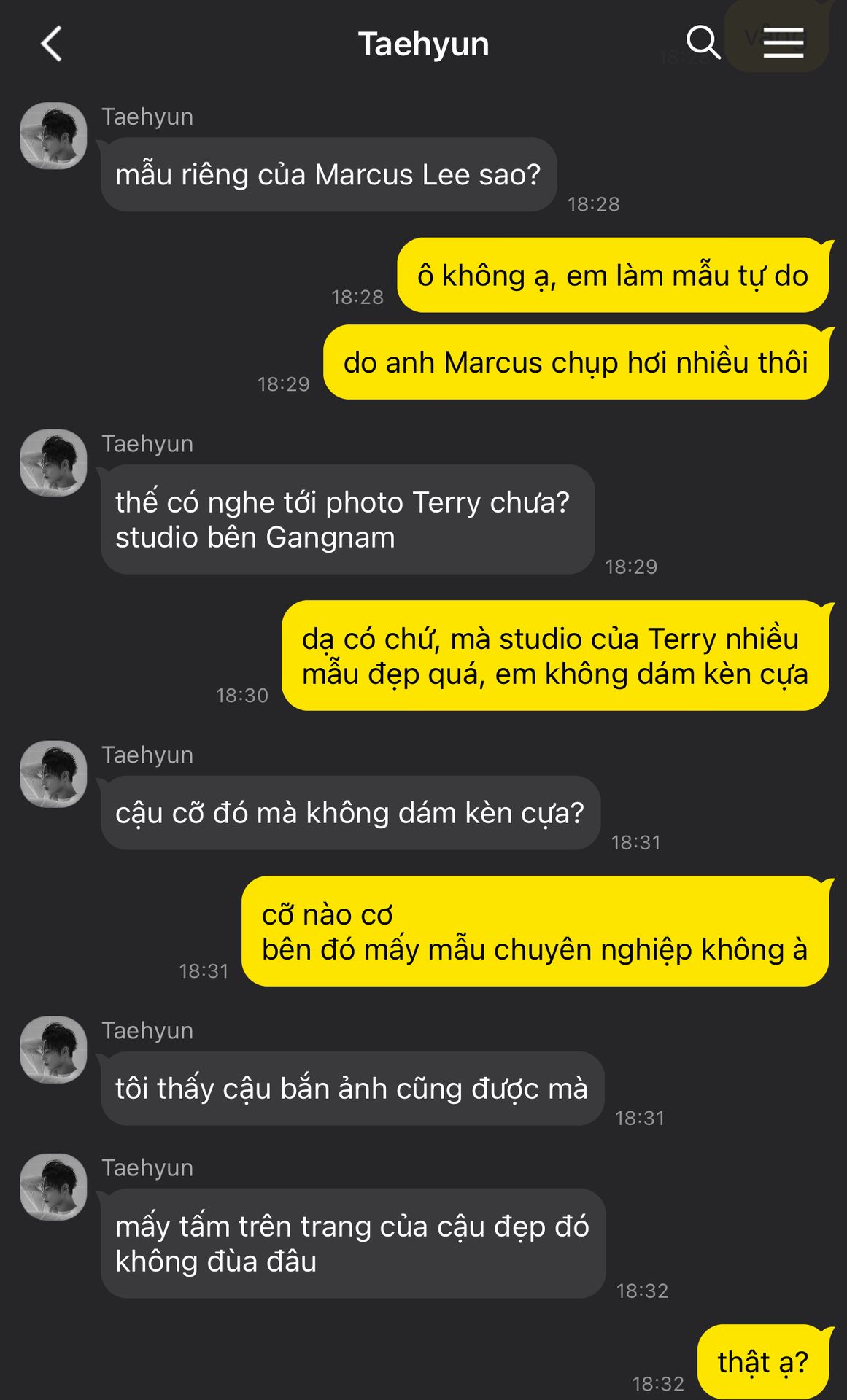Image resolution: width=847 pixels, height=1400 pixels.
Task: View Taehyun's profile beside photo Terry message
Action: coord(53,462)
